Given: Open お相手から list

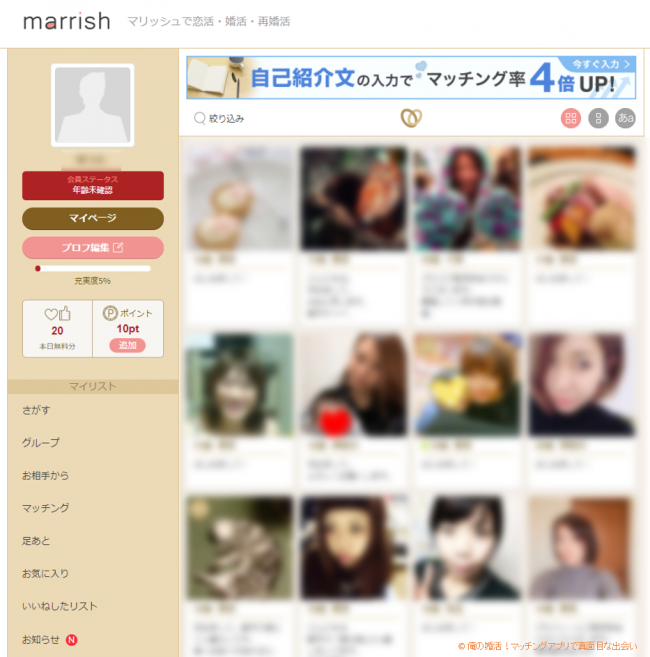Looking at the screenshot, I should point(46,475).
